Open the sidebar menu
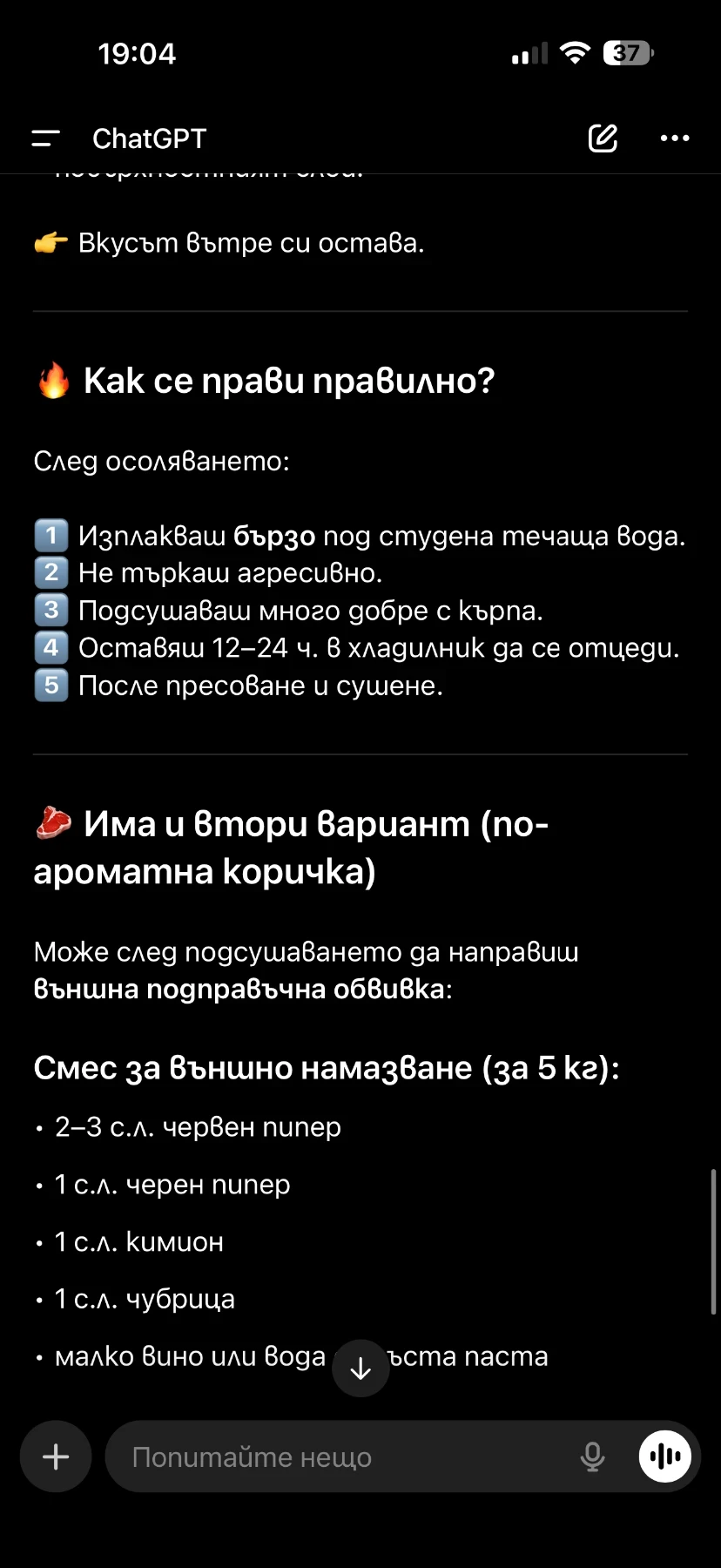The height and width of the screenshot is (1568, 721). tap(46, 139)
